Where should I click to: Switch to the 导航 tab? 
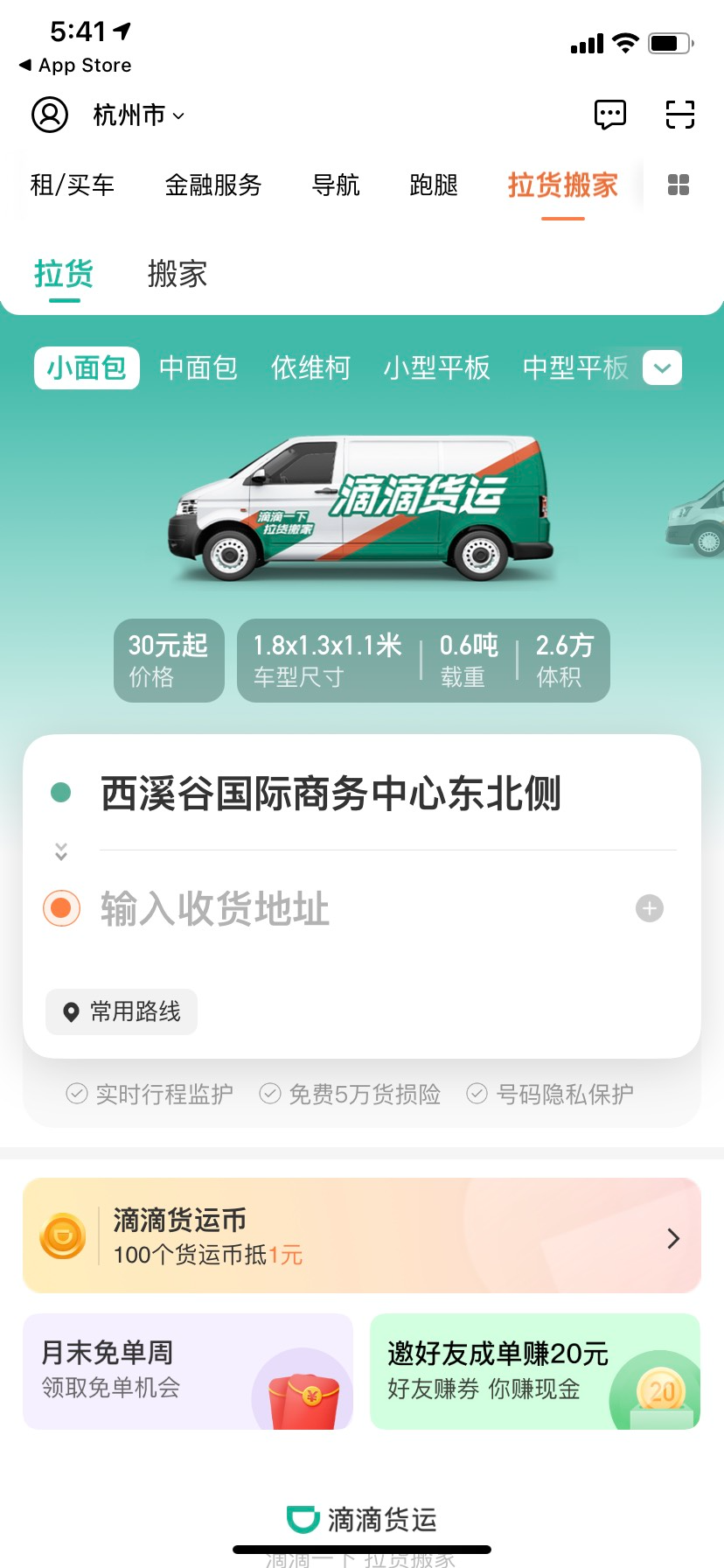click(x=336, y=185)
